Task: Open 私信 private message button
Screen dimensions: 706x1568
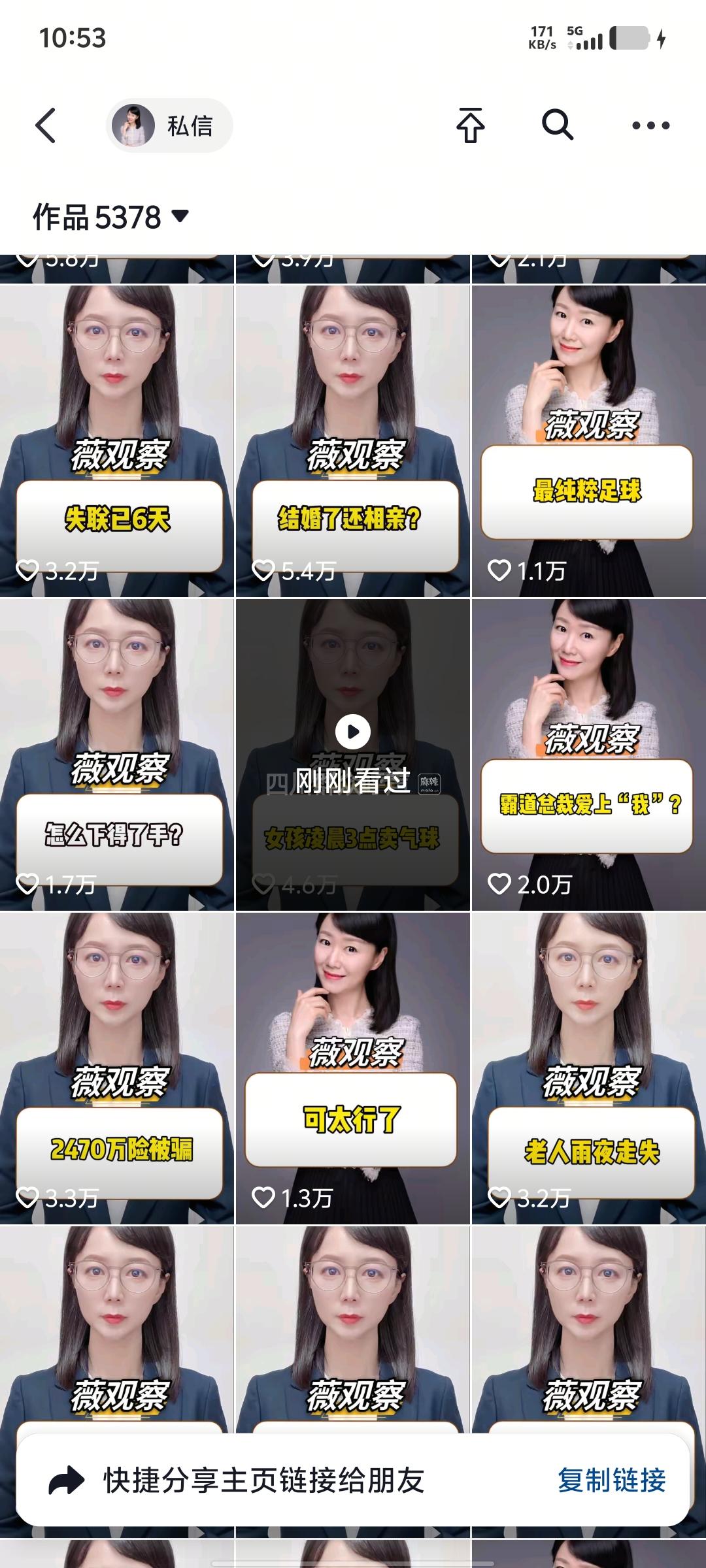Action: (x=169, y=125)
